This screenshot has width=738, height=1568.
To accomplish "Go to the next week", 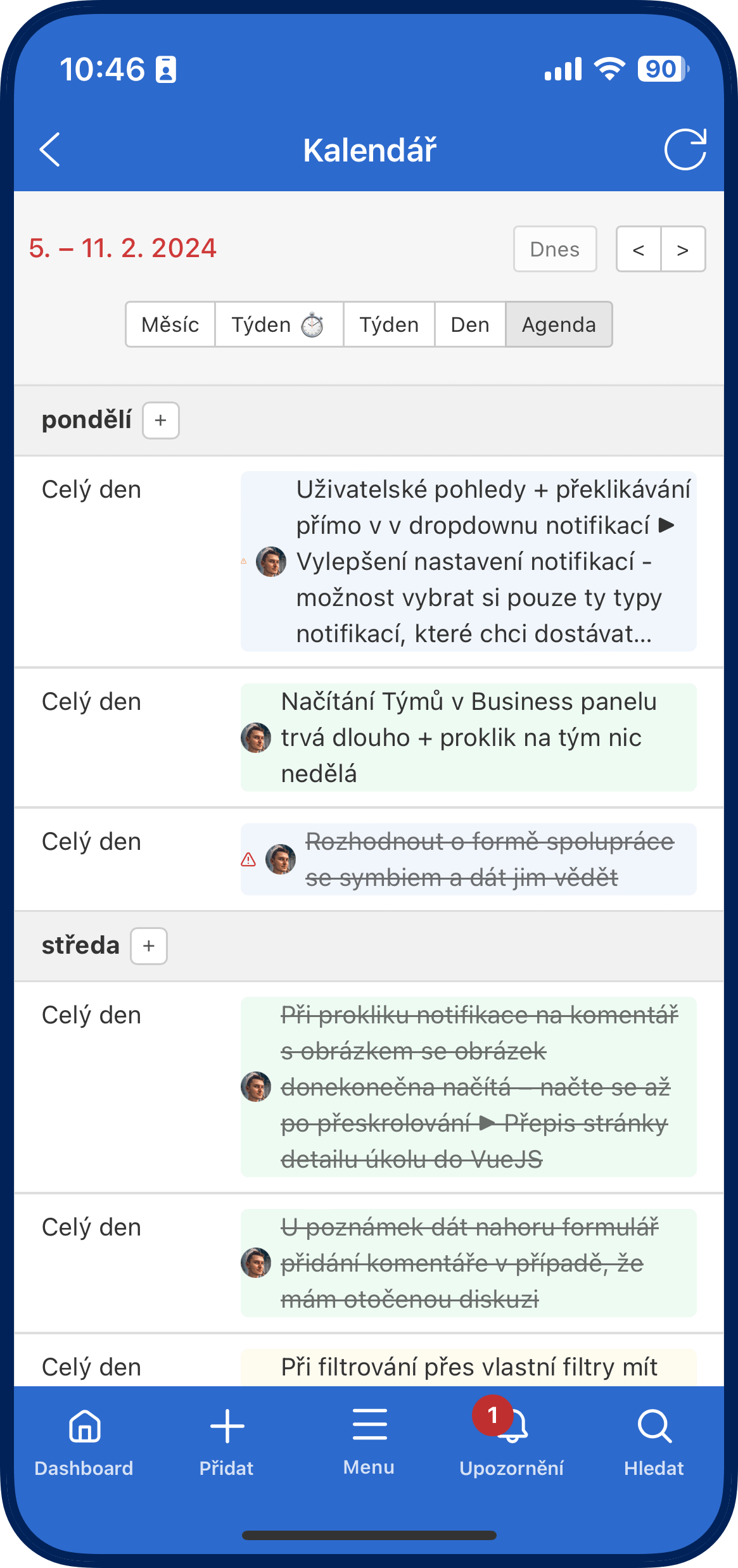I will 683,249.
